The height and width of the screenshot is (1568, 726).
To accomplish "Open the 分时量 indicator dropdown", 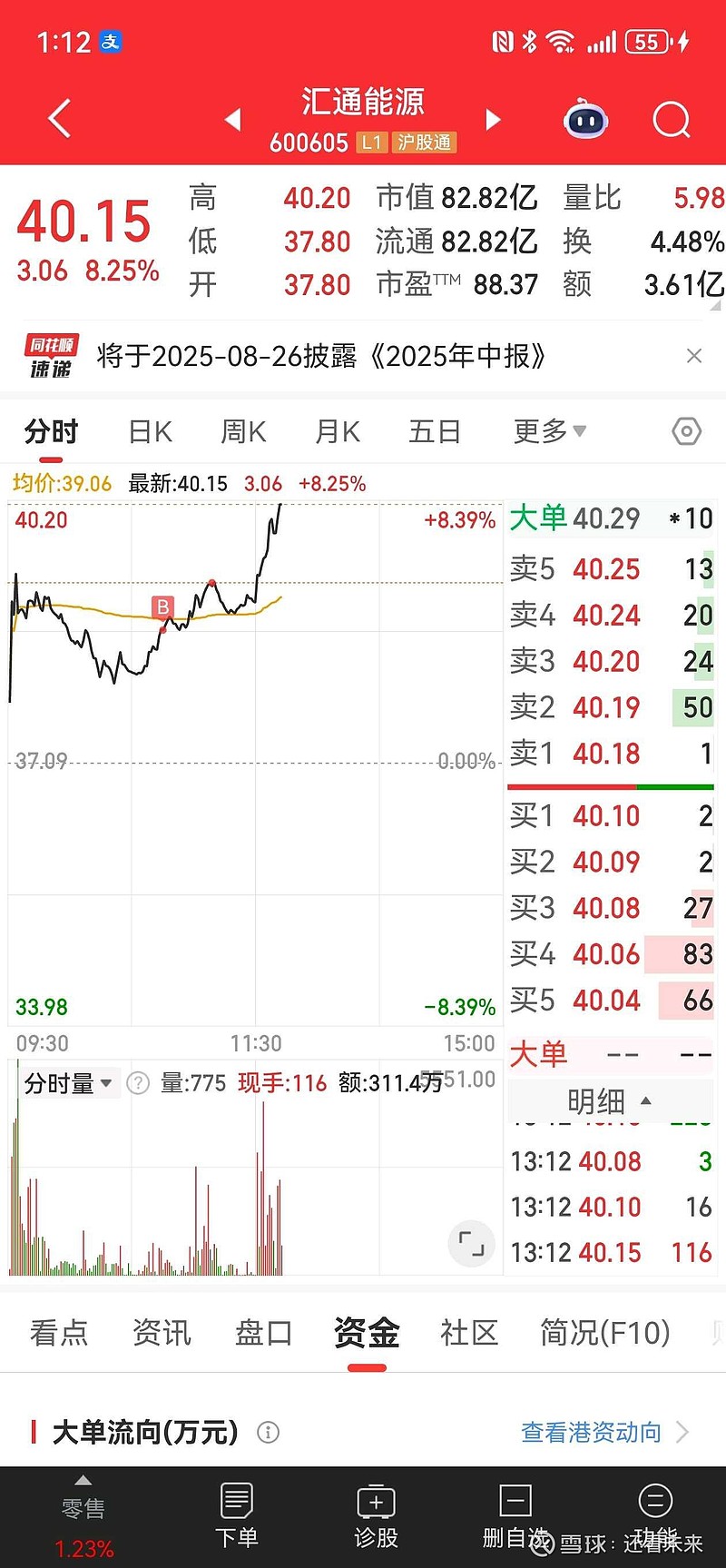I will tap(68, 1083).
